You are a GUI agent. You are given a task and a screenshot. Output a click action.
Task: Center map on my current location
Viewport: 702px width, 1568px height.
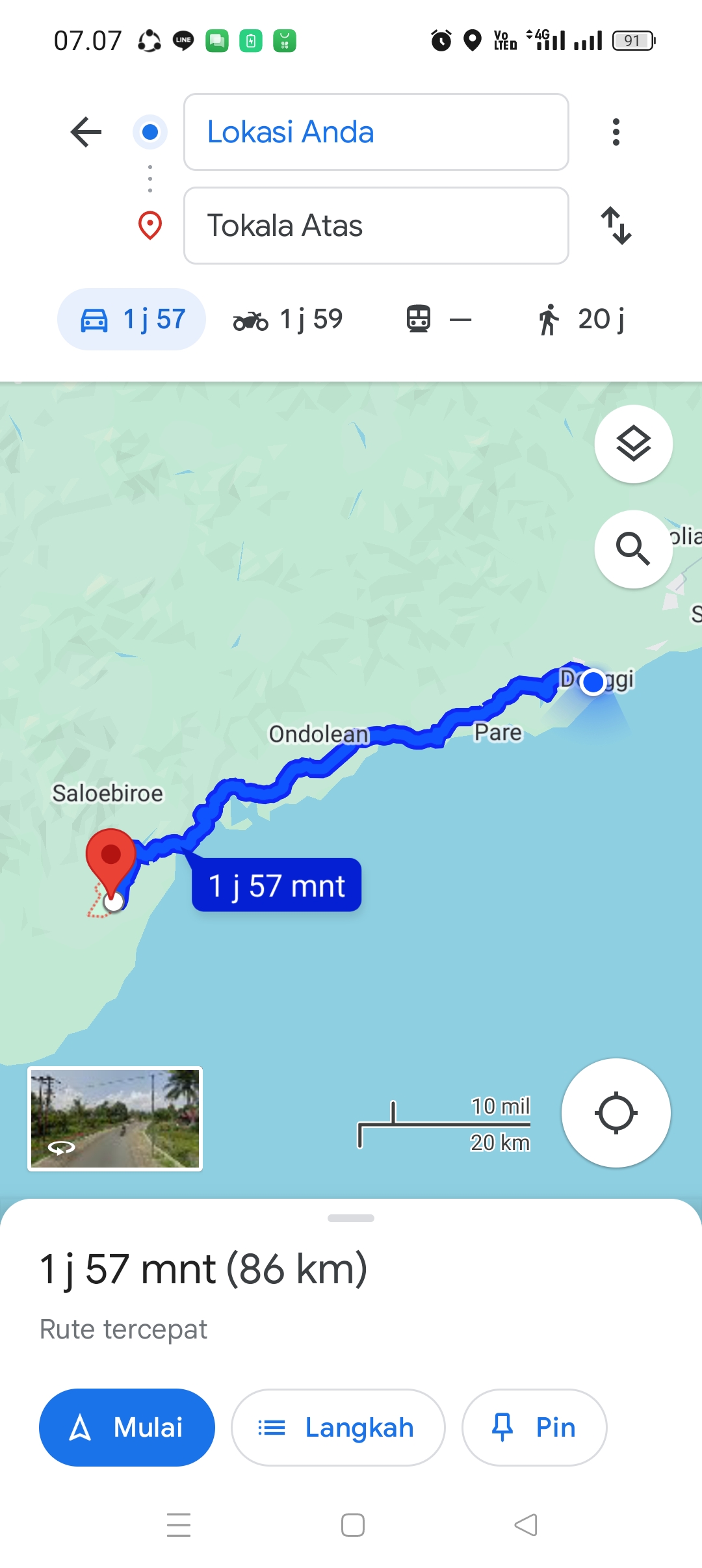pyautogui.click(x=616, y=1113)
